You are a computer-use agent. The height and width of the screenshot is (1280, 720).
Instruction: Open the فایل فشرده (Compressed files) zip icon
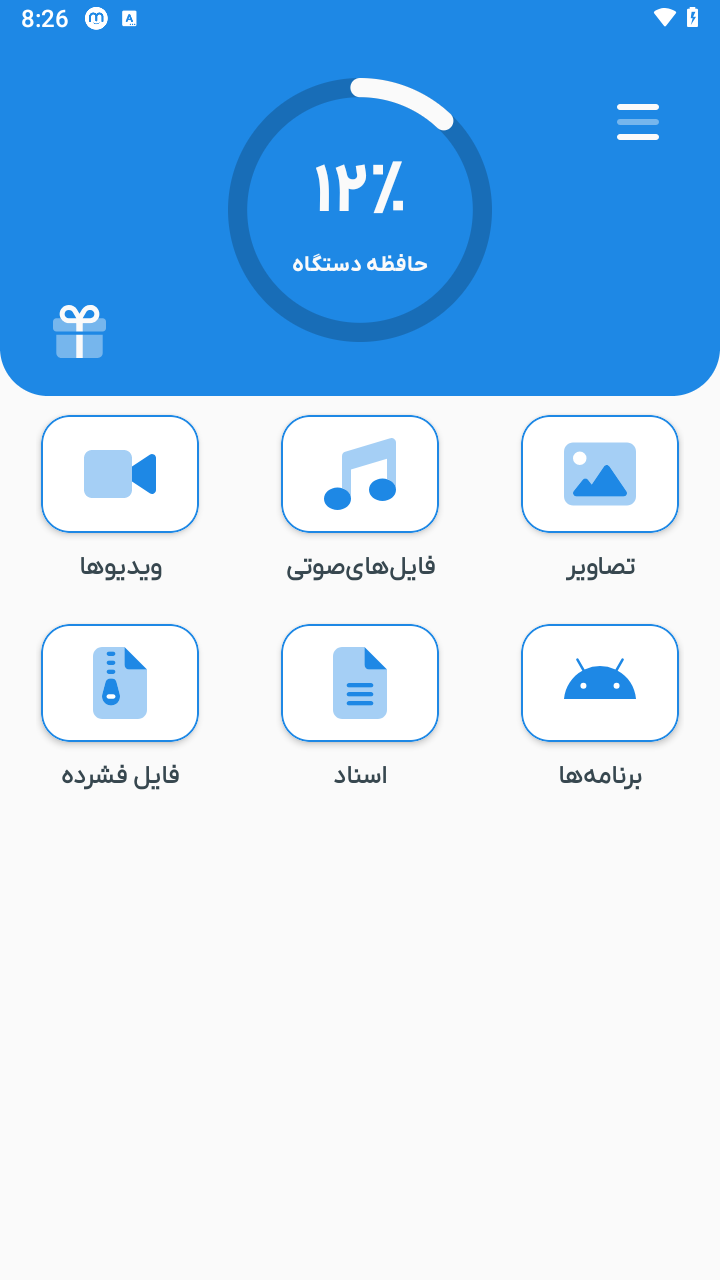pos(120,683)
